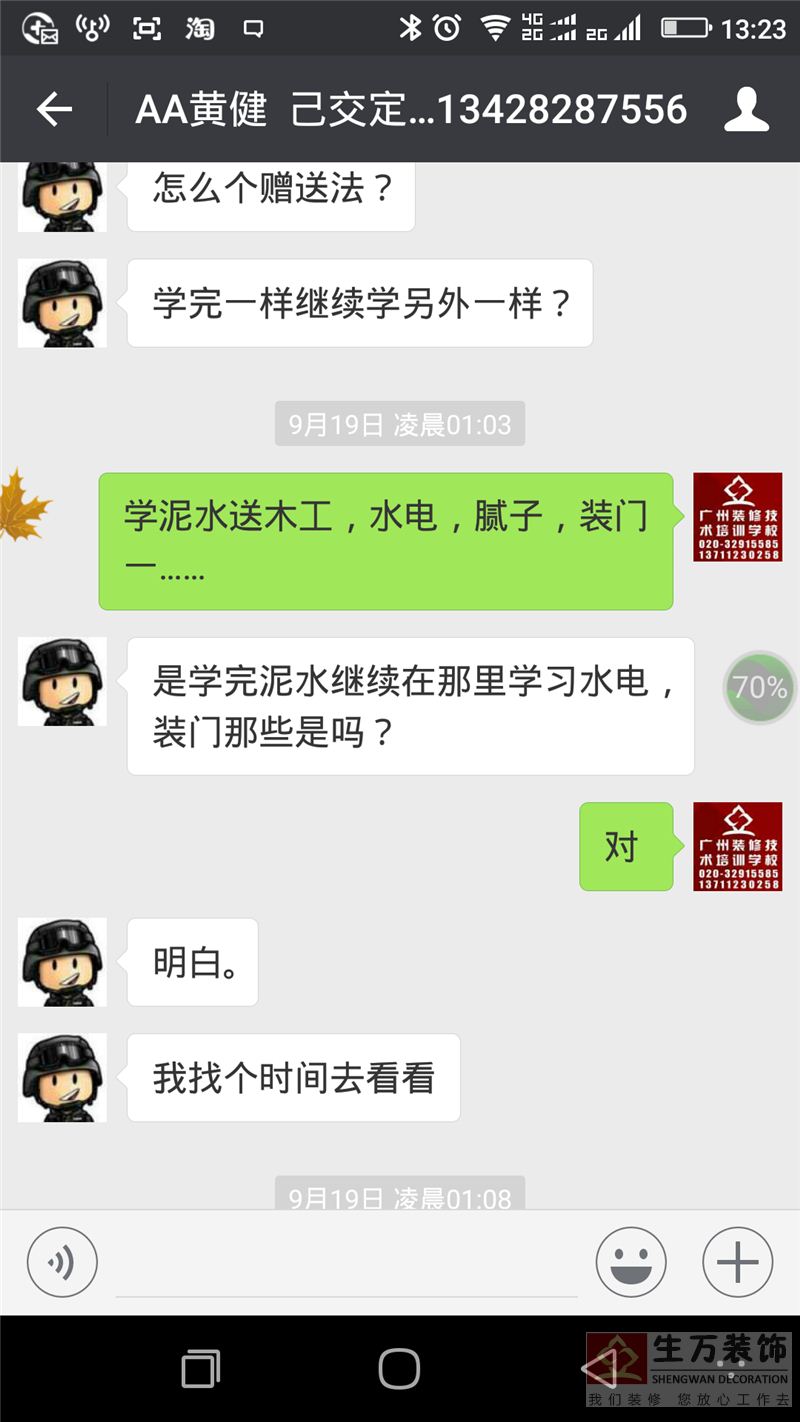Tap the floating 70% bubble
This screenshot has width=800, height=1422.
[x=759, y=688]
